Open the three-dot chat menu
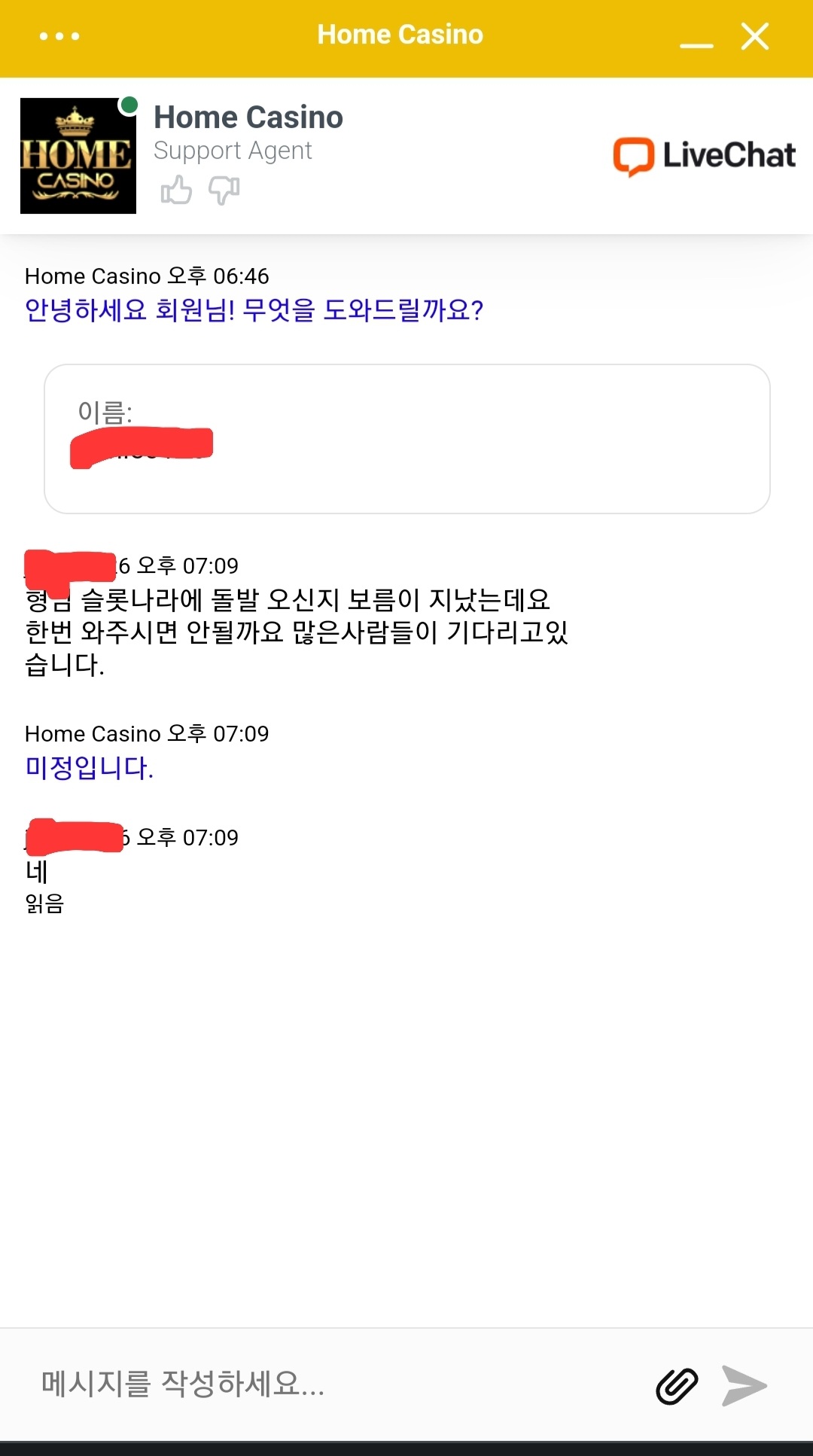813x1456 pixels. pos(59,36)
